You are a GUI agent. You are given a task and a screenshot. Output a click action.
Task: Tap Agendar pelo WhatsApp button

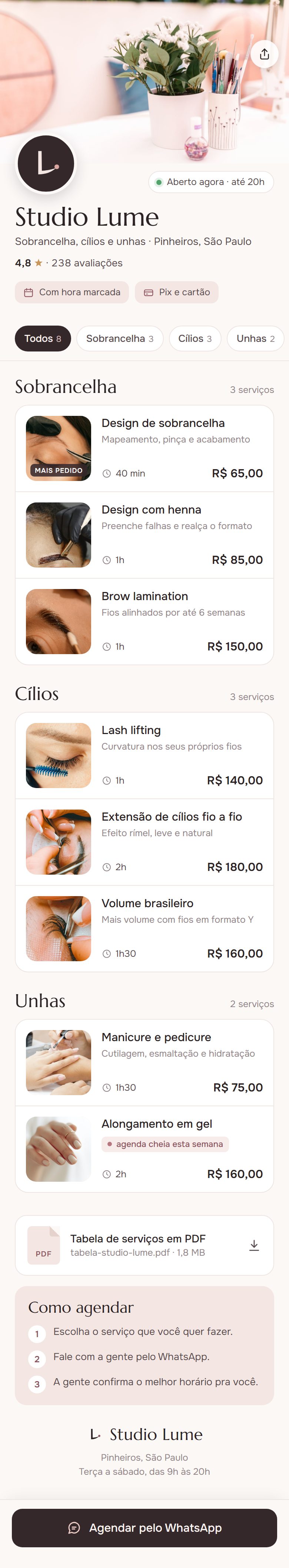[x=144, y=1527]
